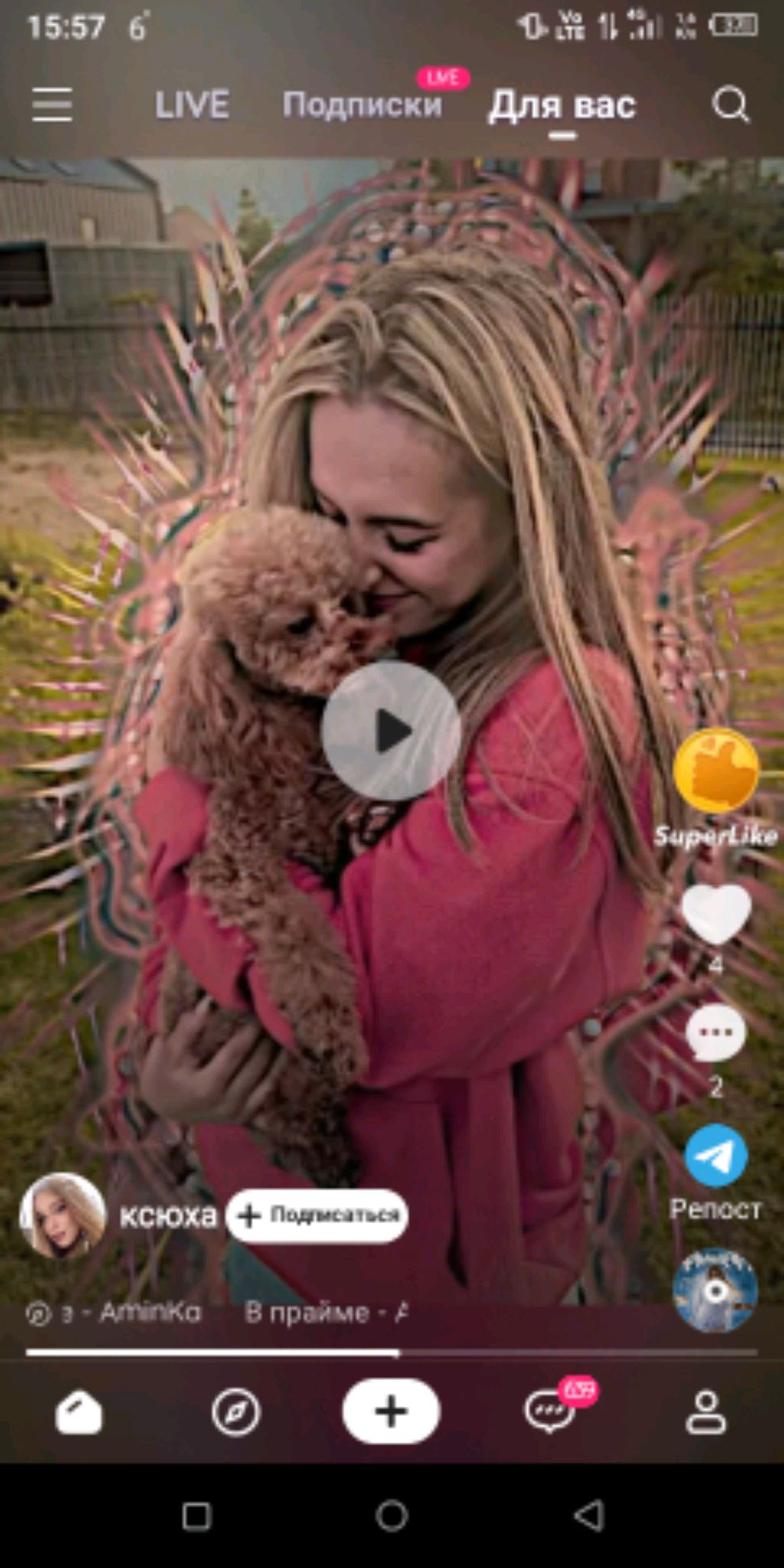Open the messages inbox tab

[550, 1412]
